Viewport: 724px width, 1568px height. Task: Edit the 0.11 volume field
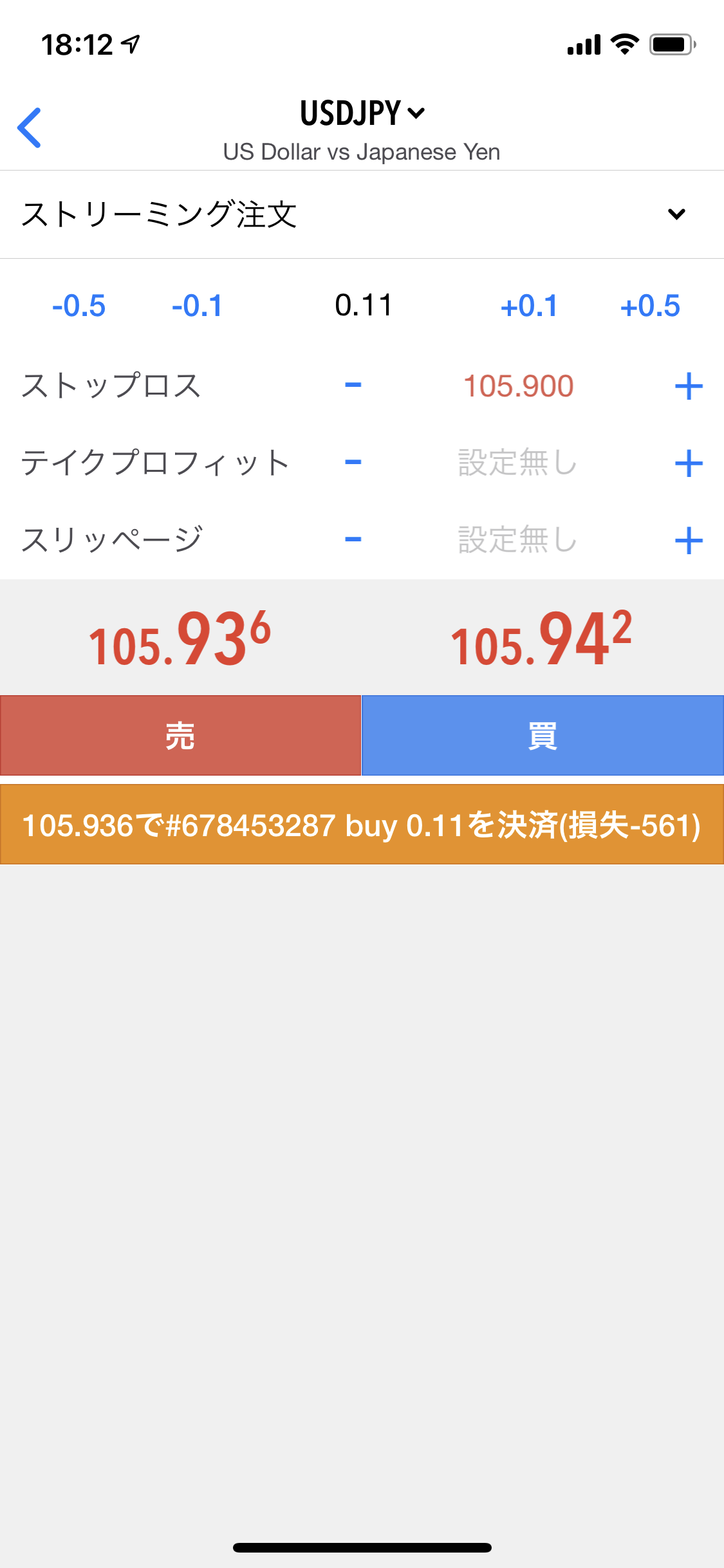(364, 305)
